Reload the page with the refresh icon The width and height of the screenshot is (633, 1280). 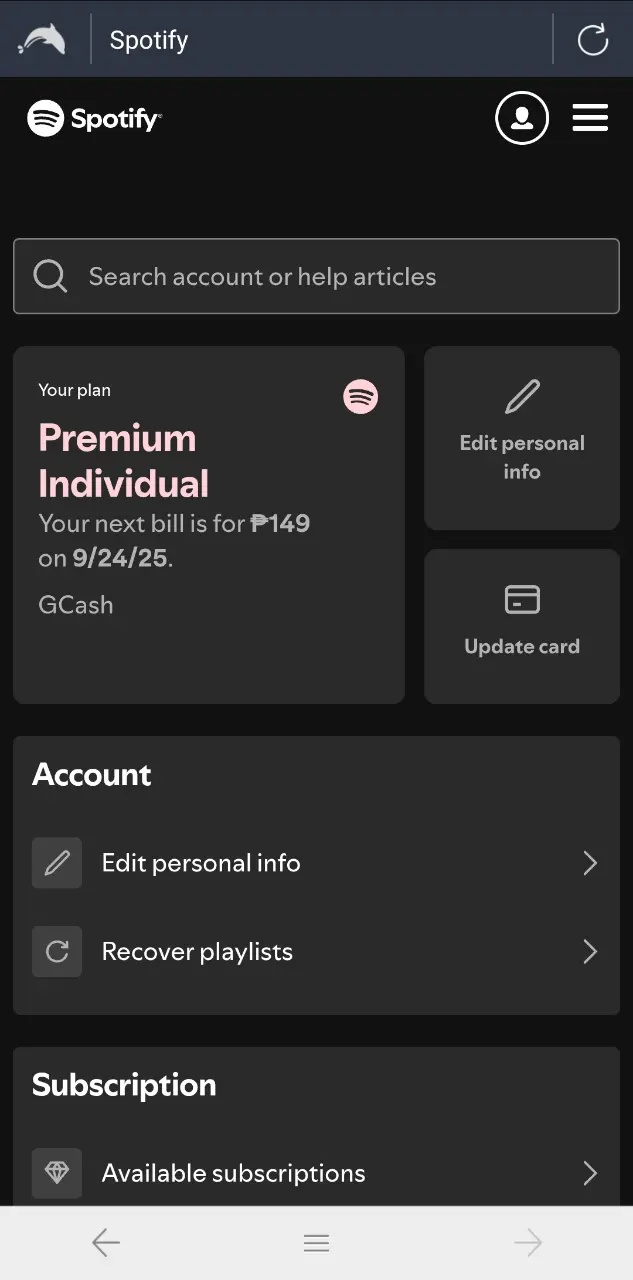pyautogui.click(x=593, y=40)
